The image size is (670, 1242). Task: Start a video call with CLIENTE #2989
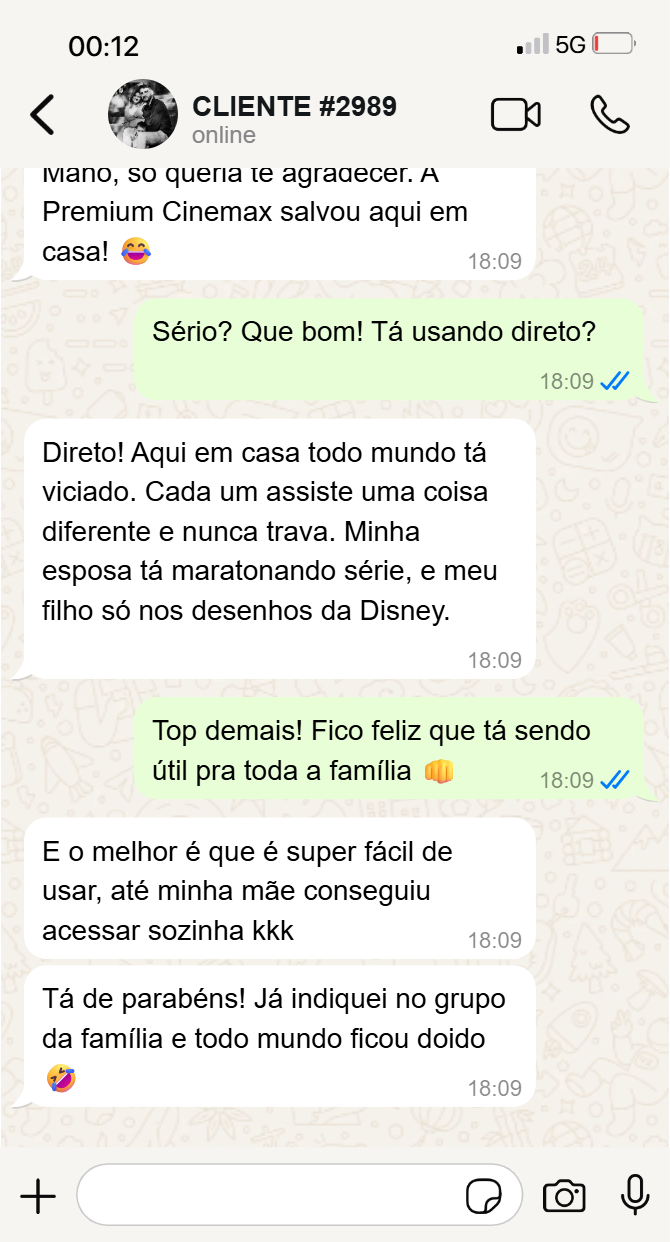(516, 115)
